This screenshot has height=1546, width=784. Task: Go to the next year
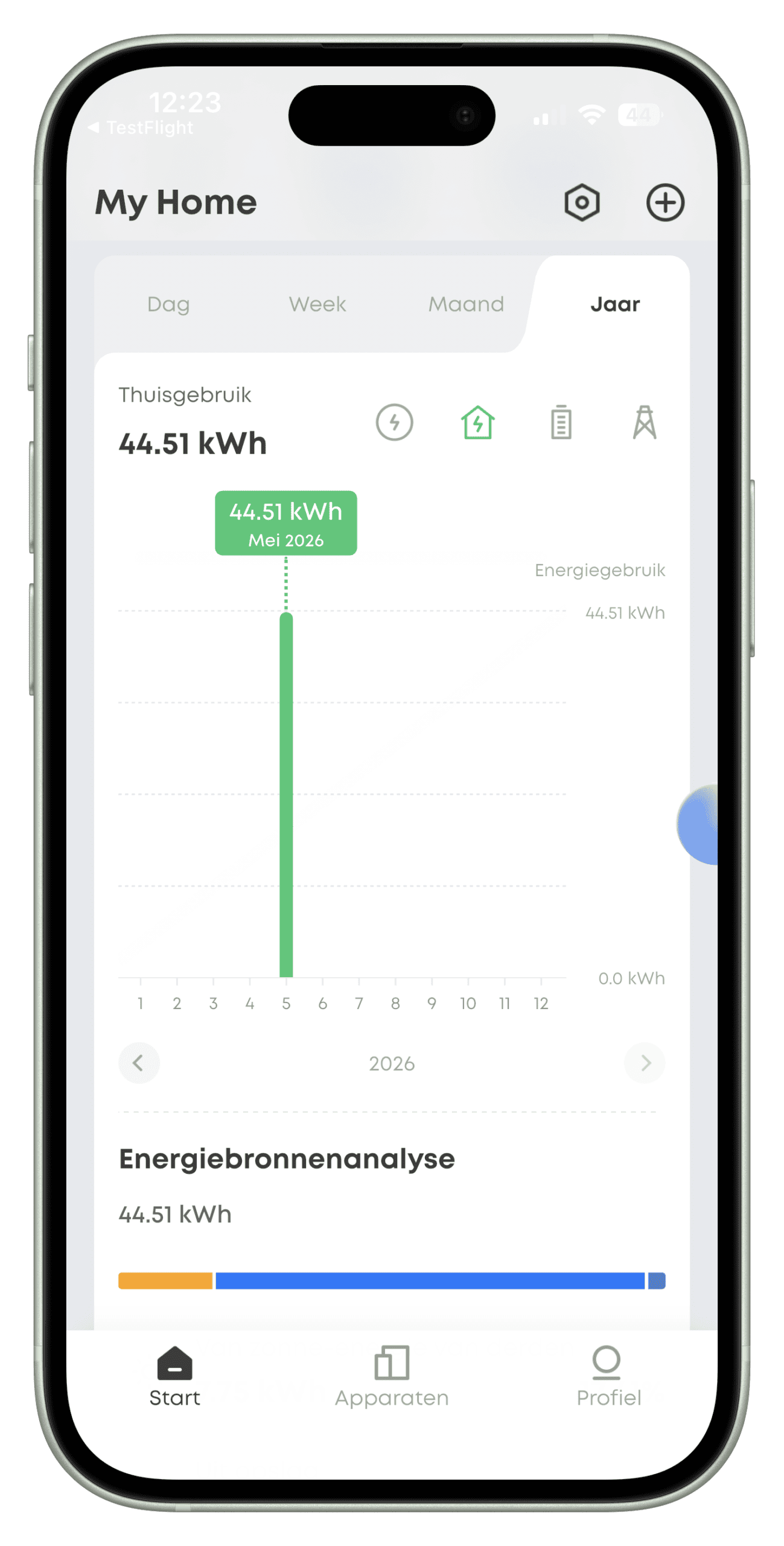click(645, 1062)
